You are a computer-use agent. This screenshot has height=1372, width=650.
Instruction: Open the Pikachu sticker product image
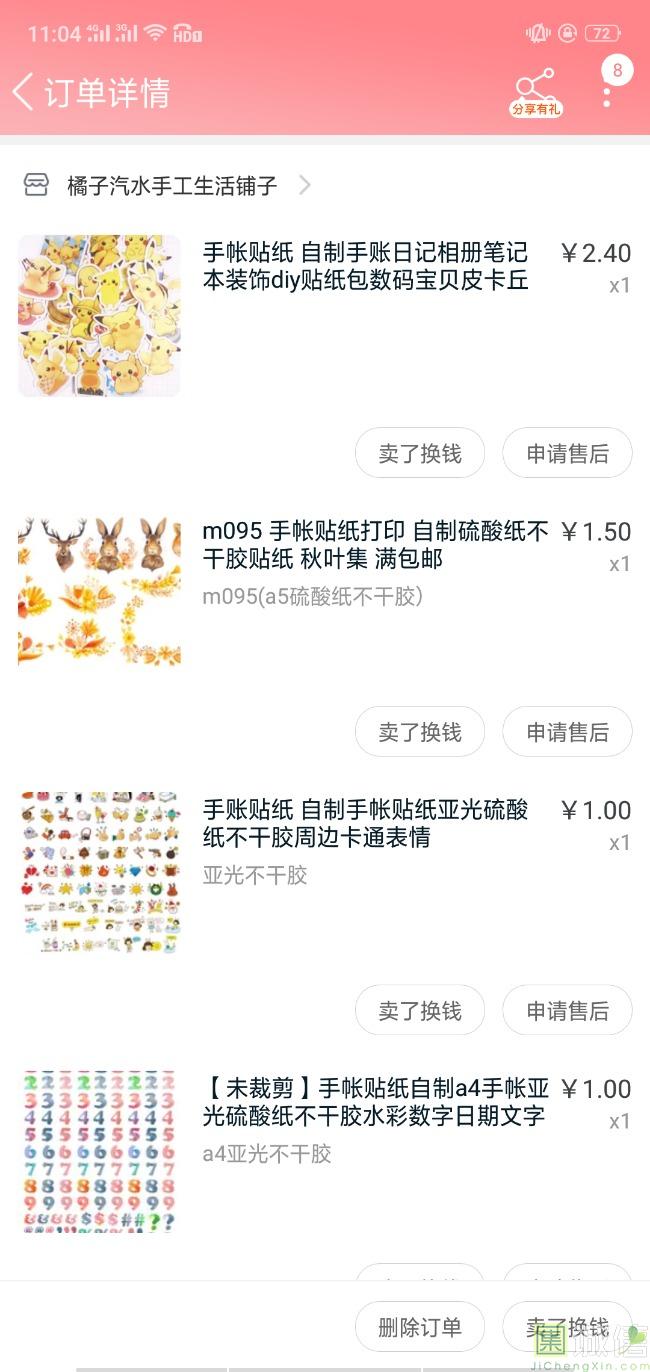pos(99,316)
